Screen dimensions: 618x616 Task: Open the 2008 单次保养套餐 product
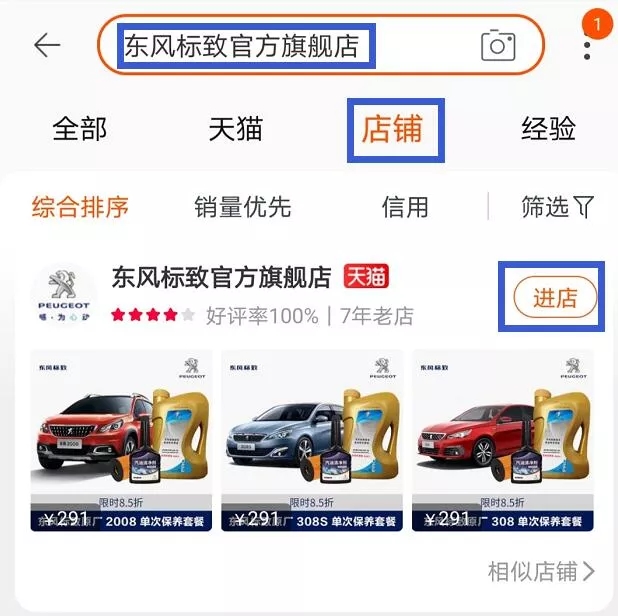[123, 440]
